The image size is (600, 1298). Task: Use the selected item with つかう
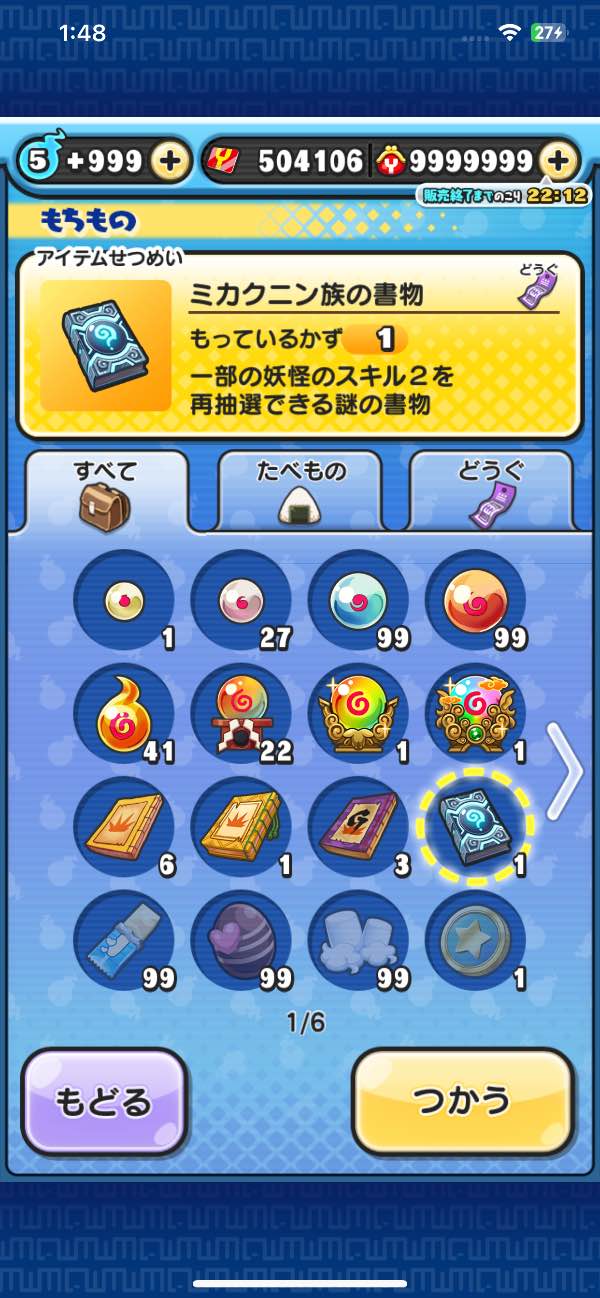463,1101
